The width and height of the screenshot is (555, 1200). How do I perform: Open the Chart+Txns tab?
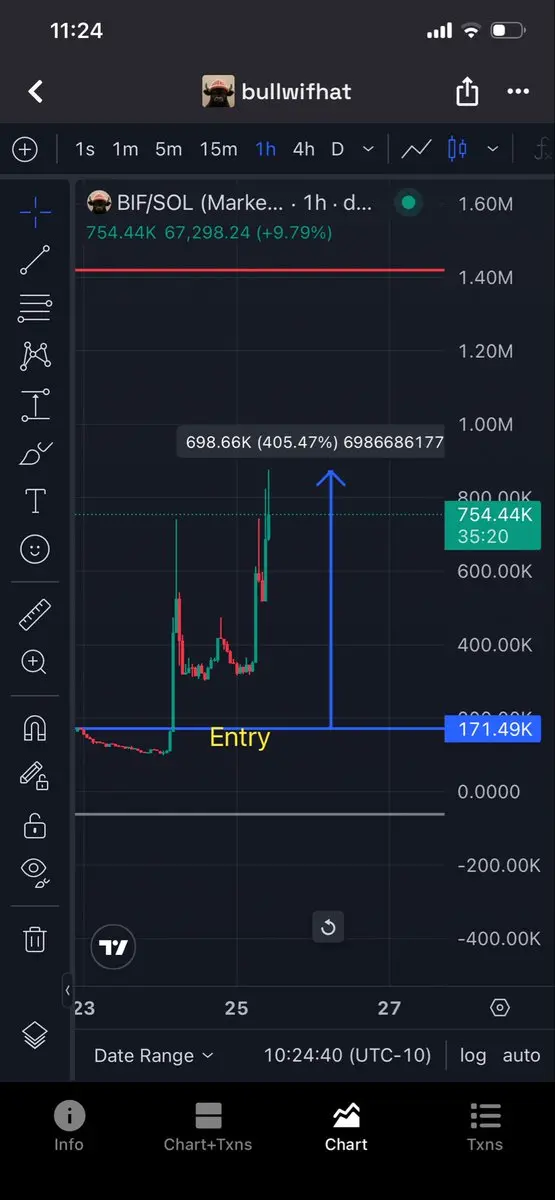[208, 1127]
